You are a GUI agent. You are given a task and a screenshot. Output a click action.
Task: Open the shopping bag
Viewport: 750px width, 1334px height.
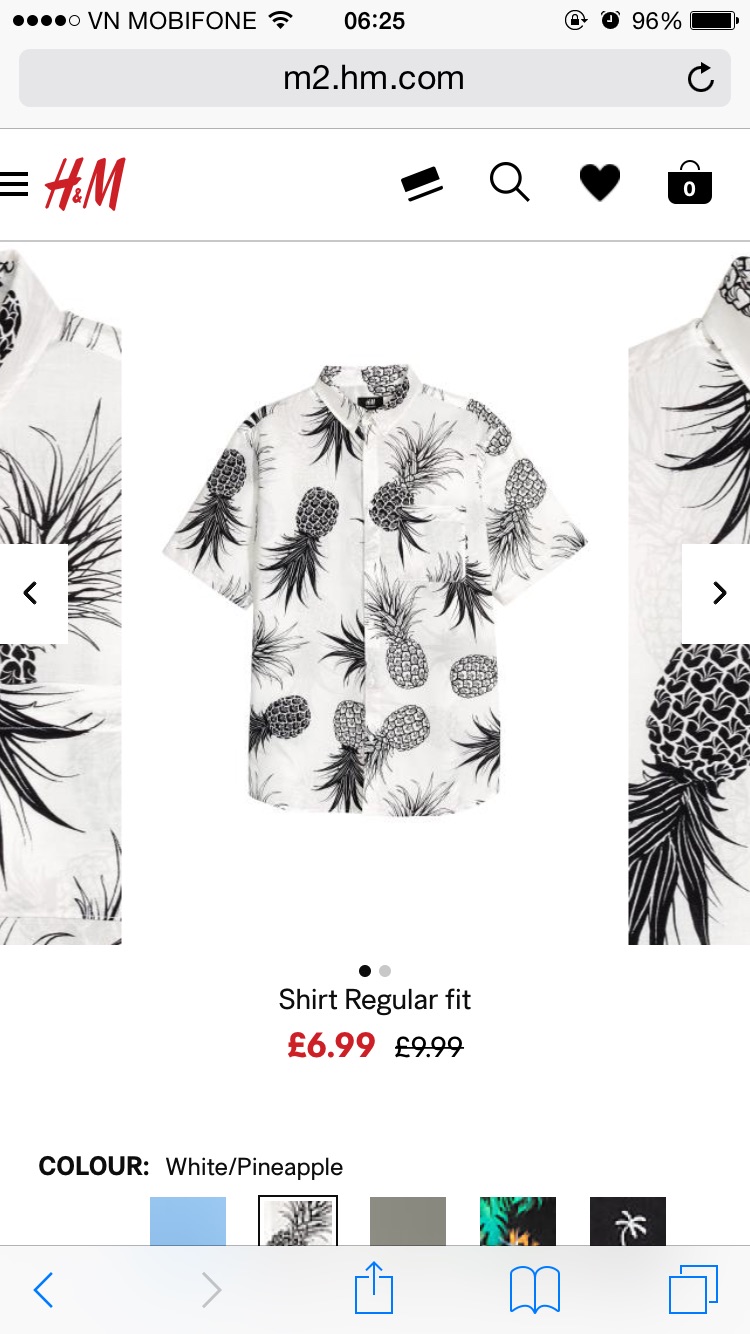click(x=690, y=182)
